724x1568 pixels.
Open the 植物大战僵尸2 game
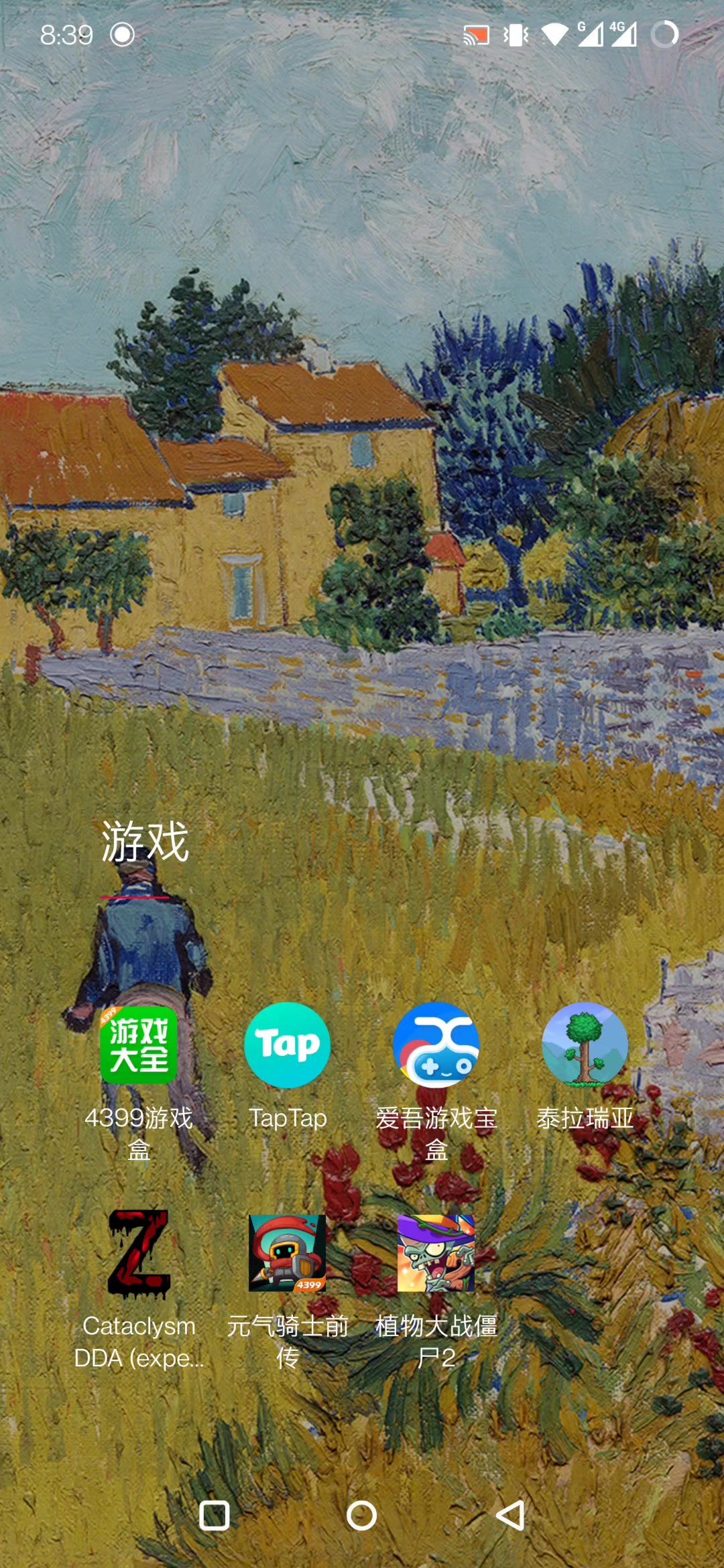(x=436, y=1254)
